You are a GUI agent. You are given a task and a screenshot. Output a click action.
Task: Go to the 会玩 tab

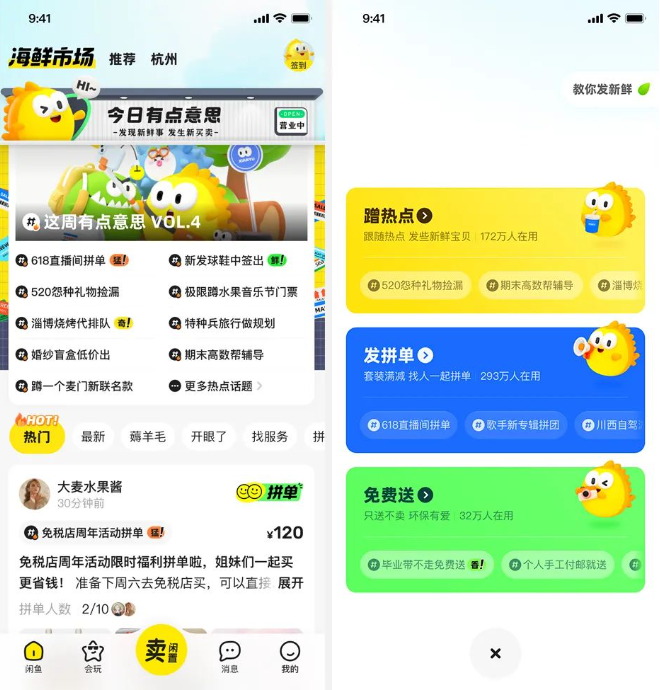[92, 657]
